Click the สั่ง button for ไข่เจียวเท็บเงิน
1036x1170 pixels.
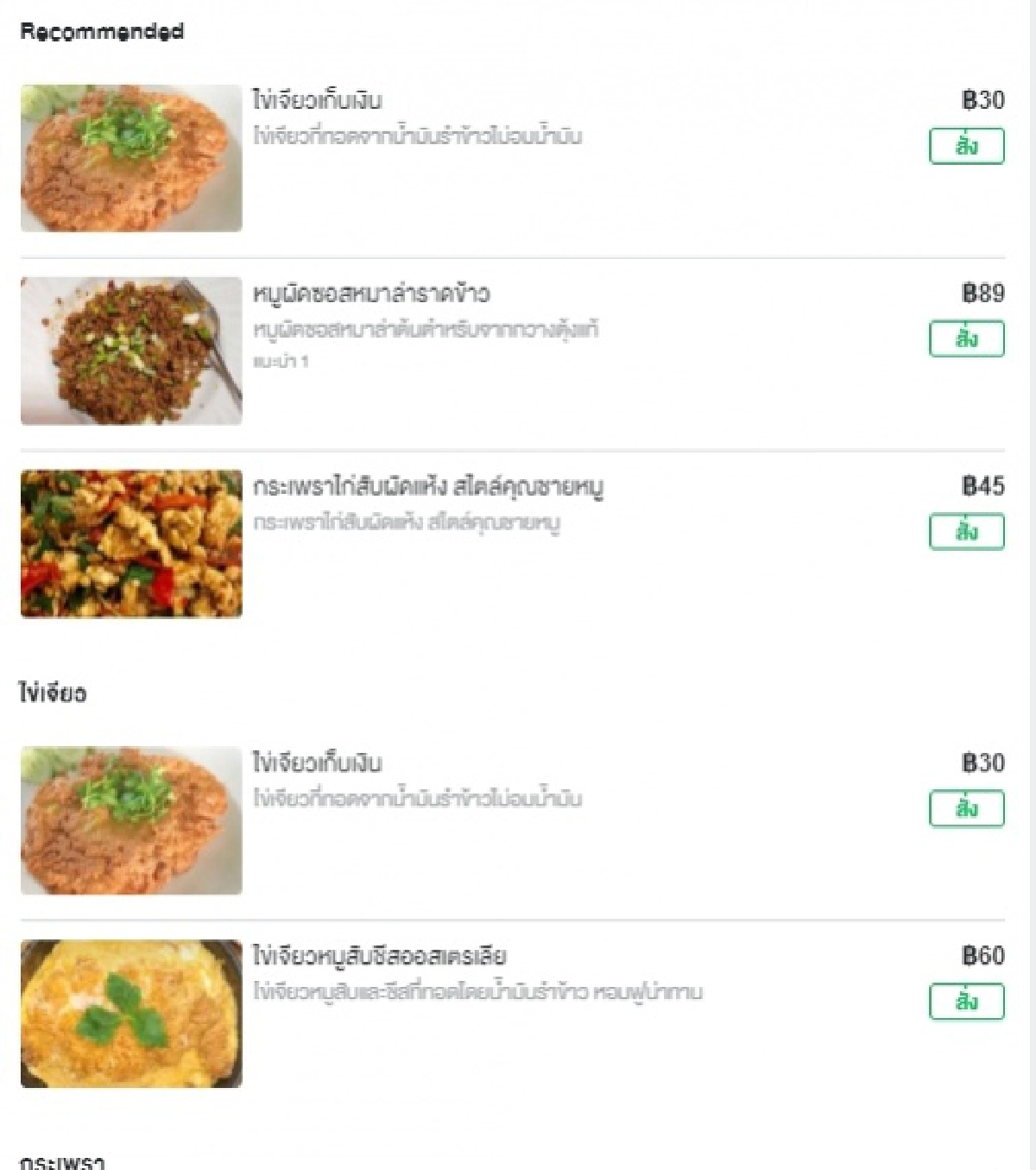[968, 147]
